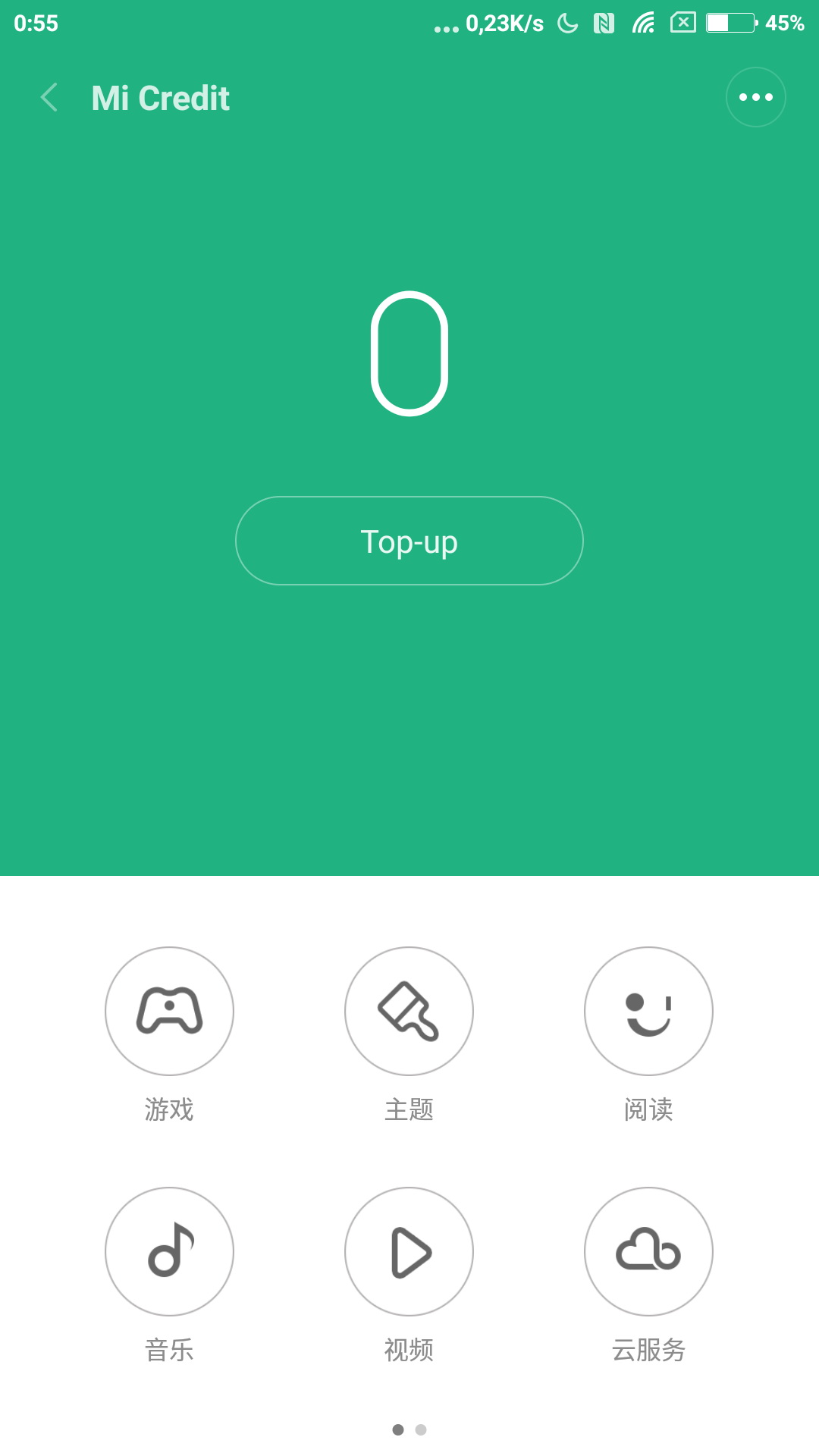The image size is (819, 1456).
Task: Open the 主题 themes category
Action: pyautogui.click(x=409, y=1011)
